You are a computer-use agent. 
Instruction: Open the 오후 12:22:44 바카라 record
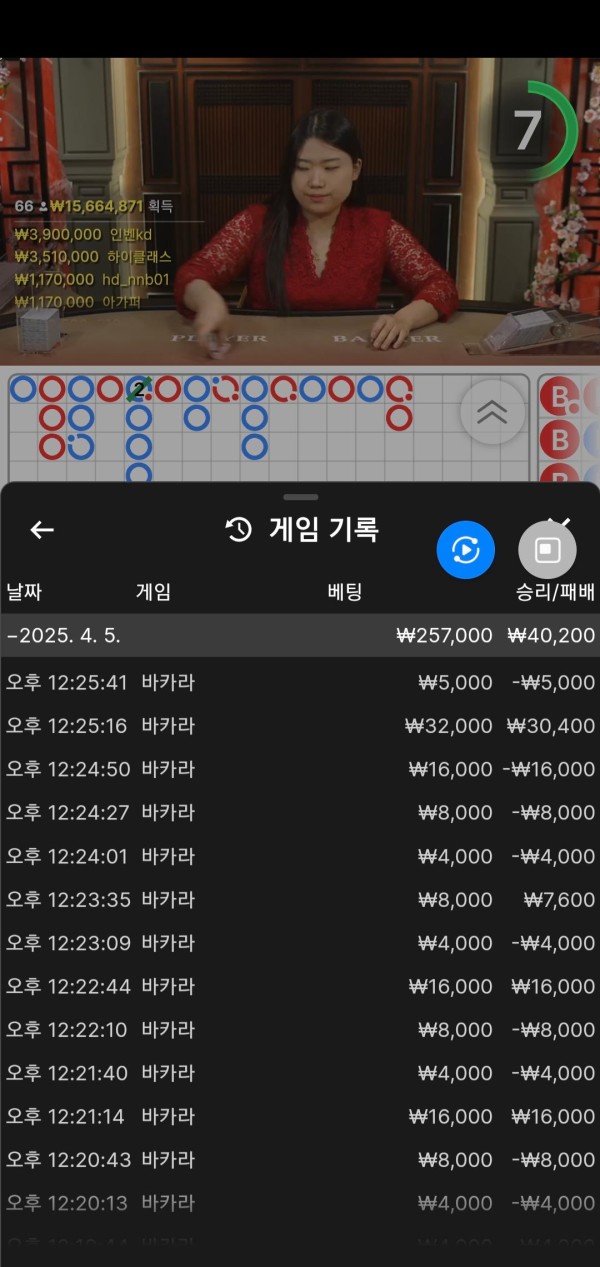tap(300, 986)
